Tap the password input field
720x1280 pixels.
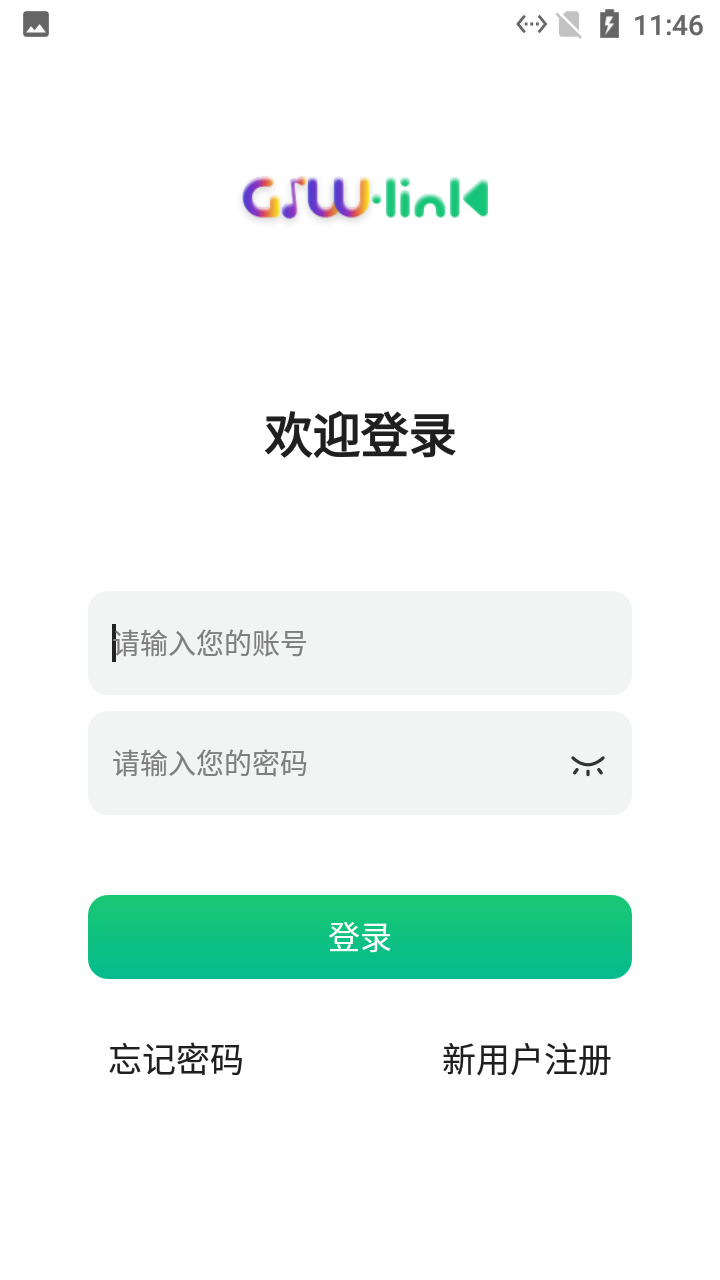330,763
